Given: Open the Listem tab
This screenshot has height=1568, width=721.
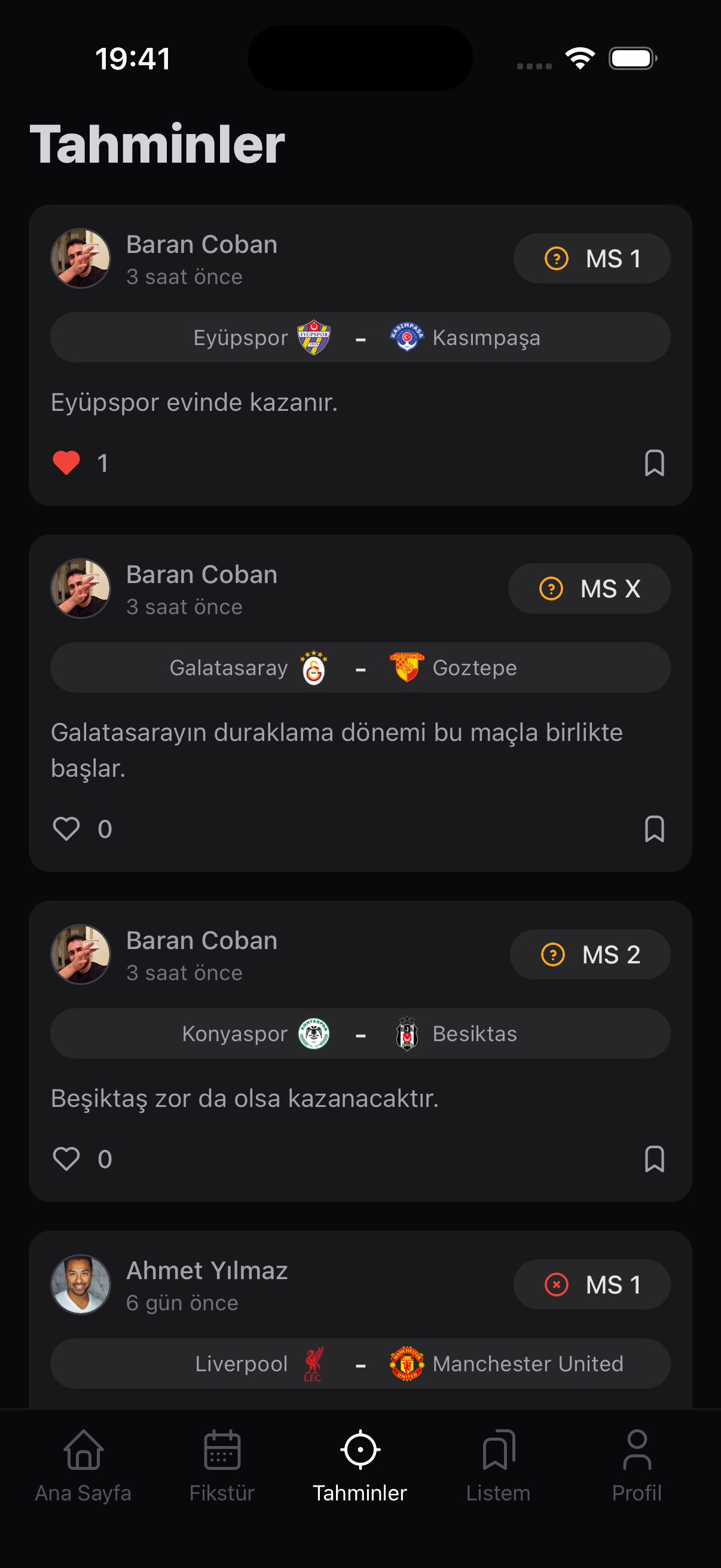Looking at the screenshot, I should pyautogui.click(x=499, y=1466).
